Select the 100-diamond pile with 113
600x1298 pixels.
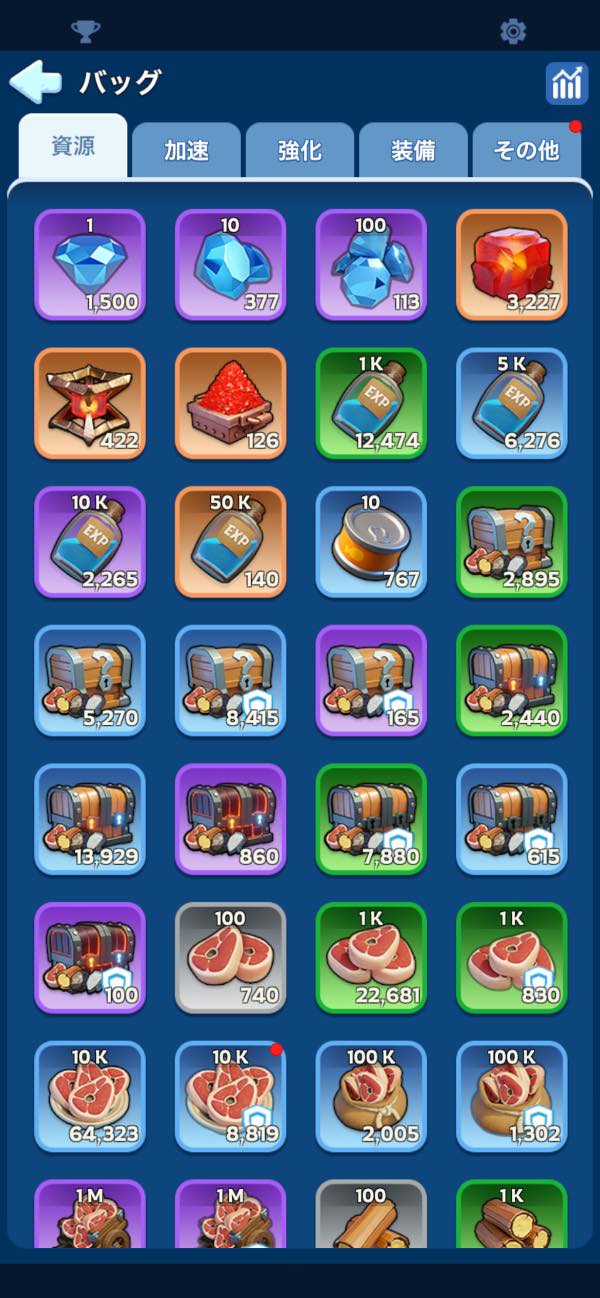click(371, 265)
